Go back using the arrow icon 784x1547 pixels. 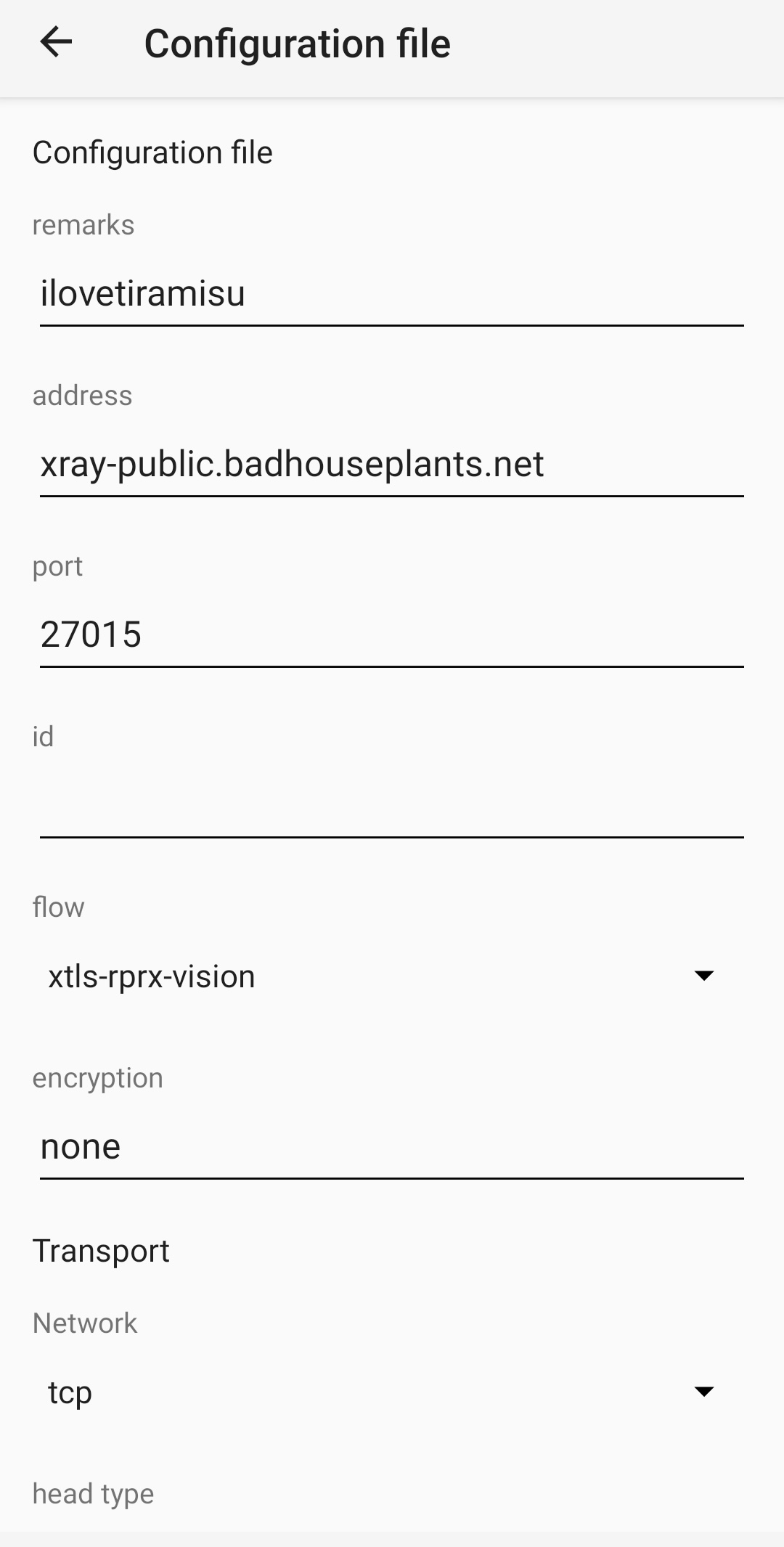56,43
